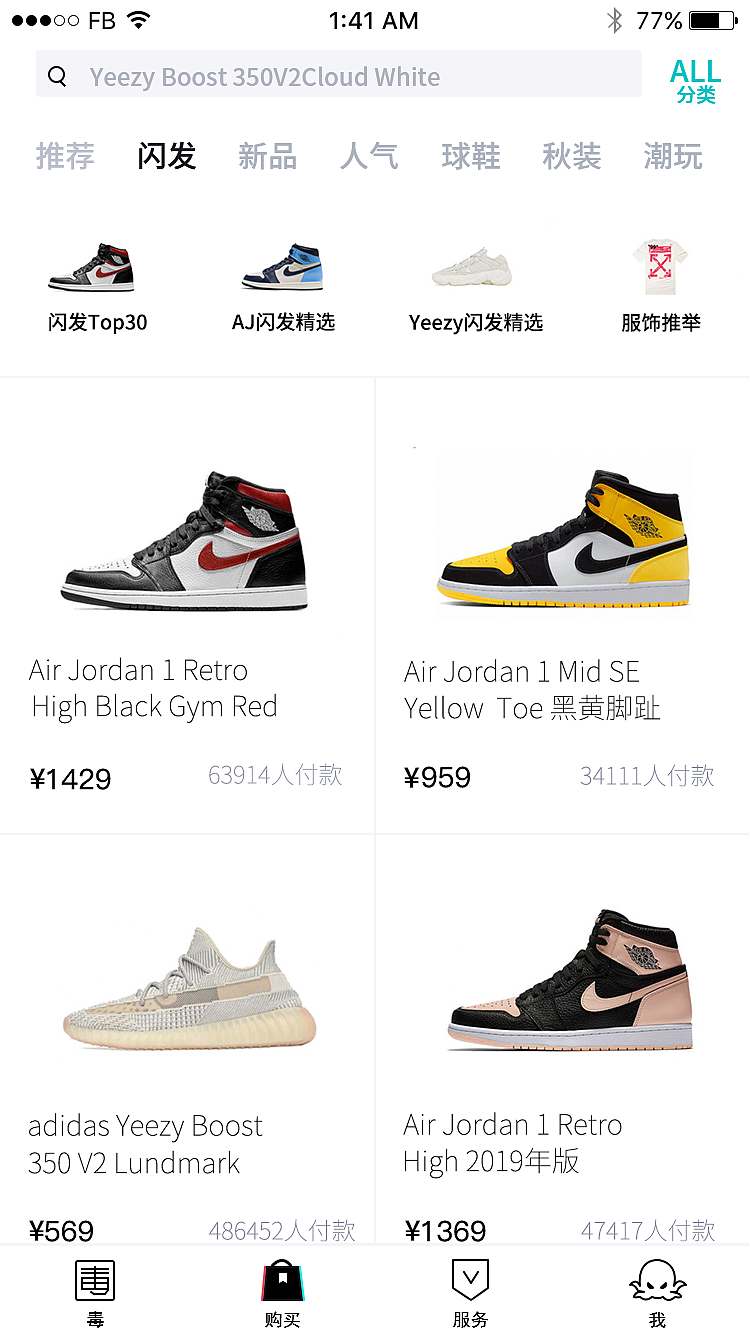
Task: Open the 服务 service icon
Action: point(468,1285)
